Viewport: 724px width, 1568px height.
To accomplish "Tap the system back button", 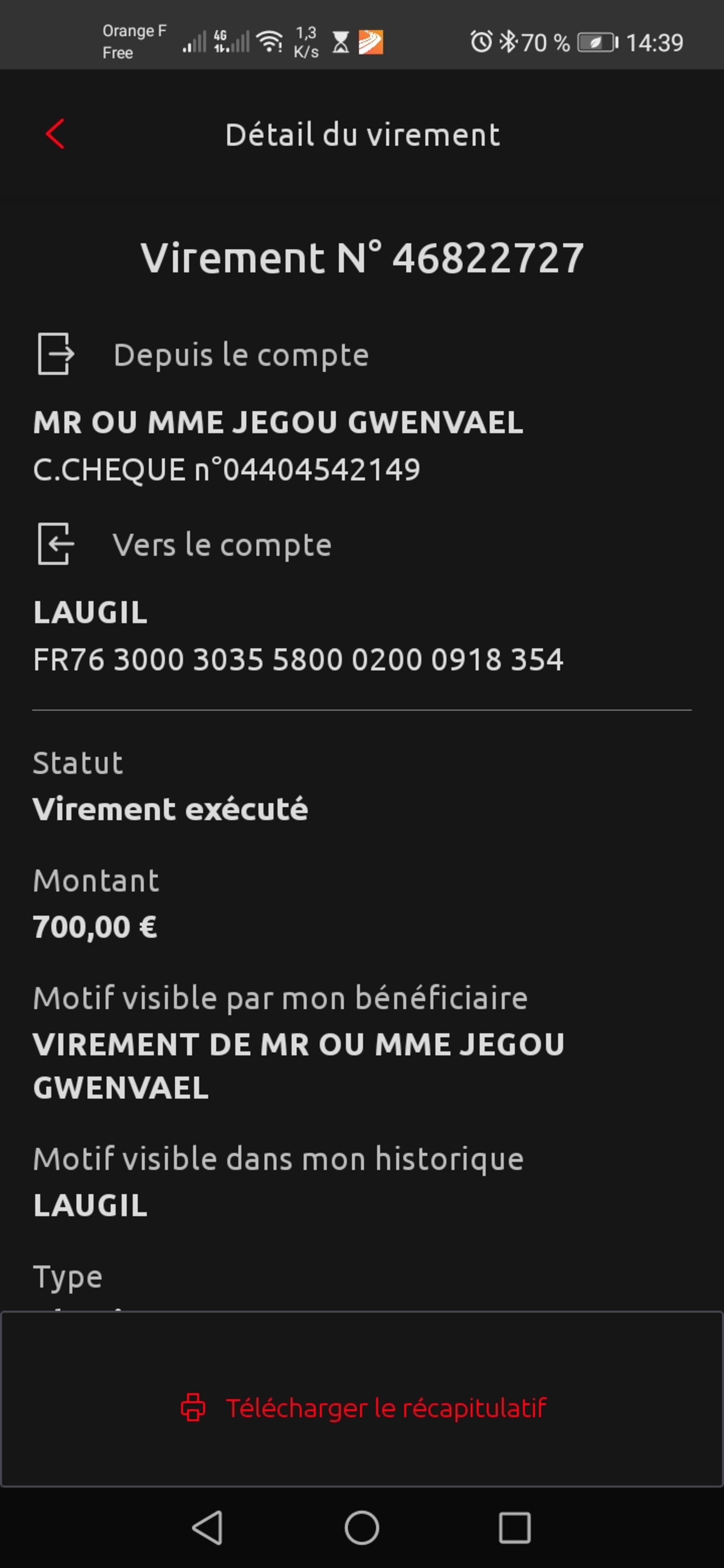I will pyautogui.click(x=207, y=1527).
